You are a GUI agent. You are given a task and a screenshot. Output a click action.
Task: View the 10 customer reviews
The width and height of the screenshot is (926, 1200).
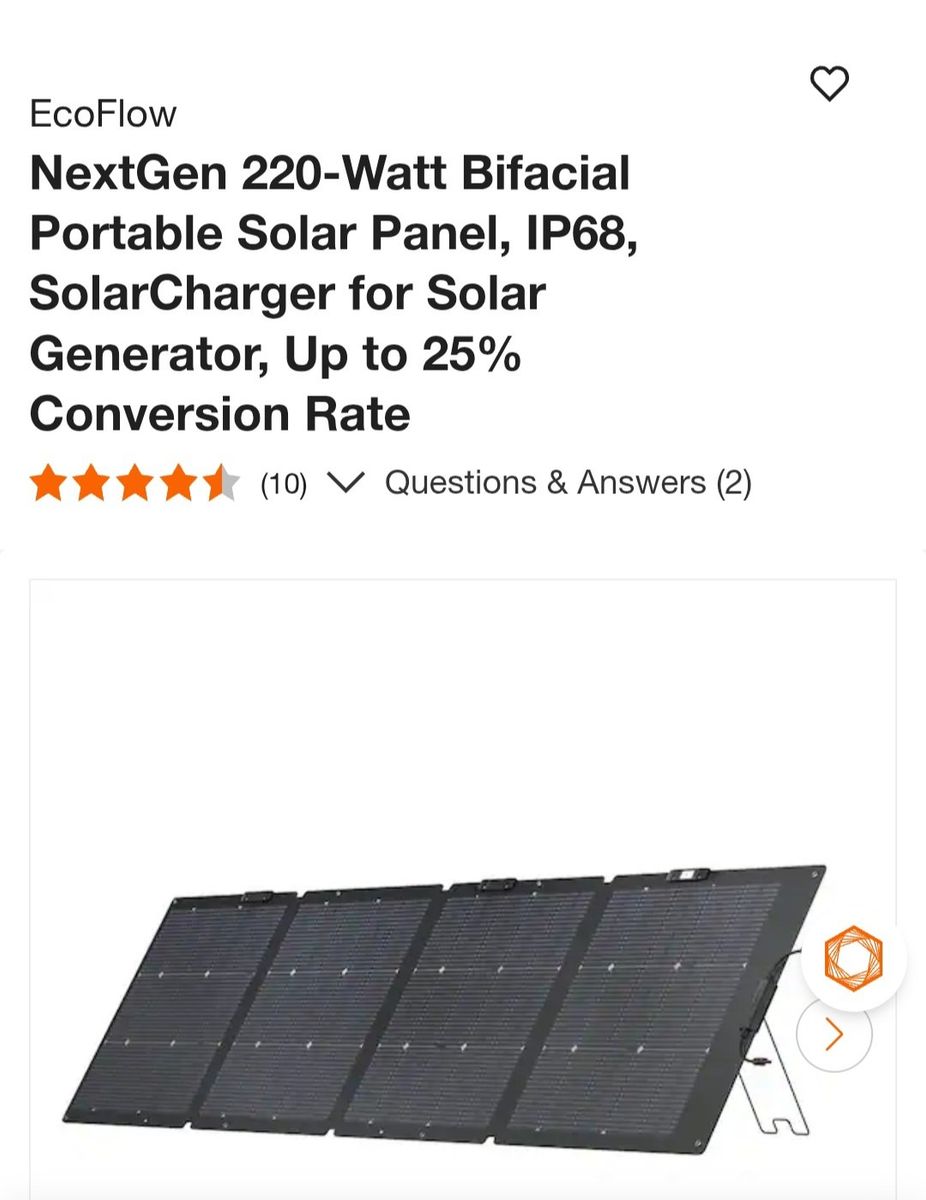pos(283,484)
